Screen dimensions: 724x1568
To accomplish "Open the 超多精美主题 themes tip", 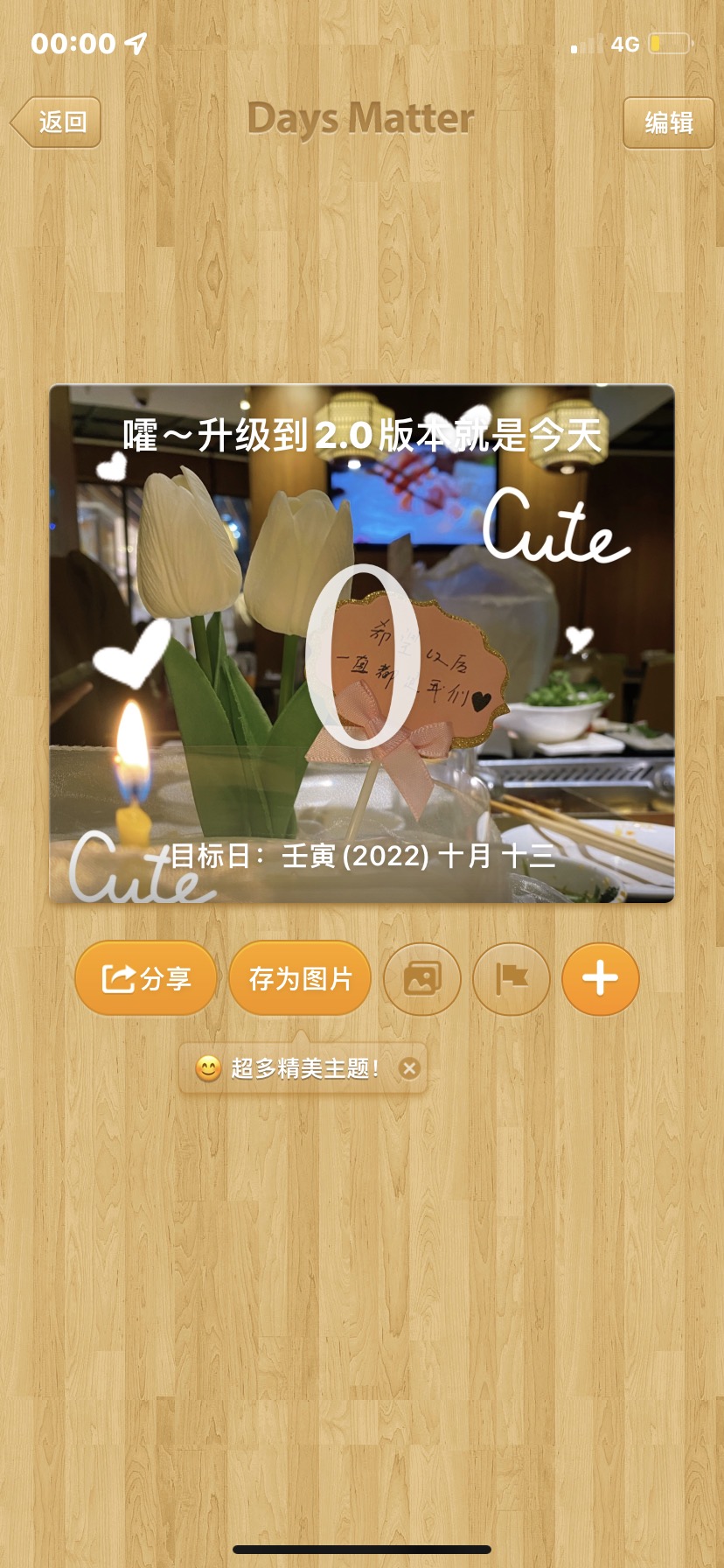I will 289,1067.
